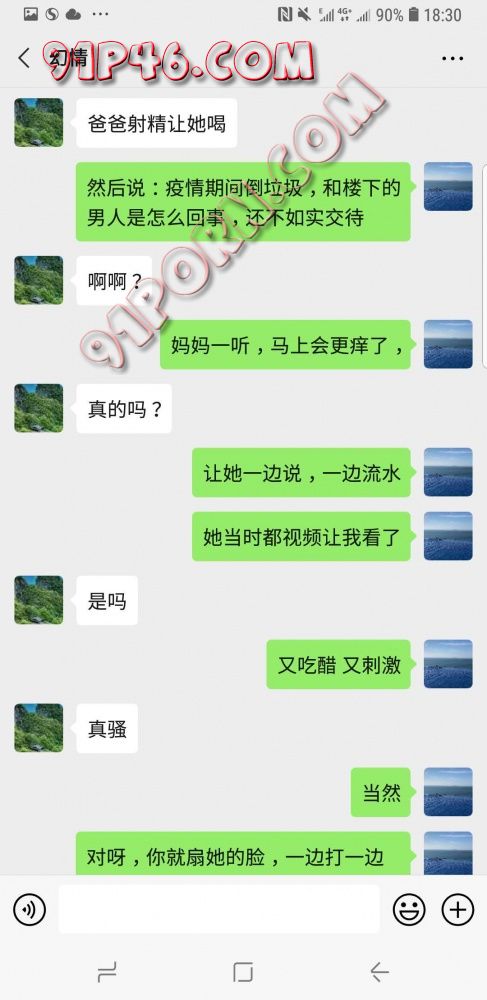Open the emoji picker
The image size is (487, 1000).
point(409,909)
